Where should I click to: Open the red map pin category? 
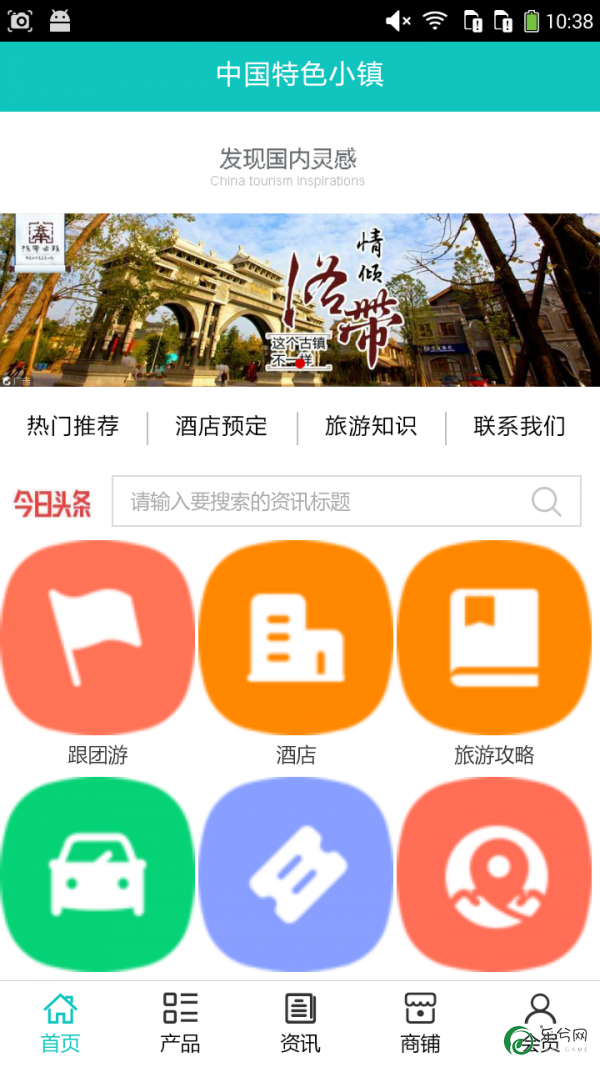pyautogui.click(x=494, y=875)
